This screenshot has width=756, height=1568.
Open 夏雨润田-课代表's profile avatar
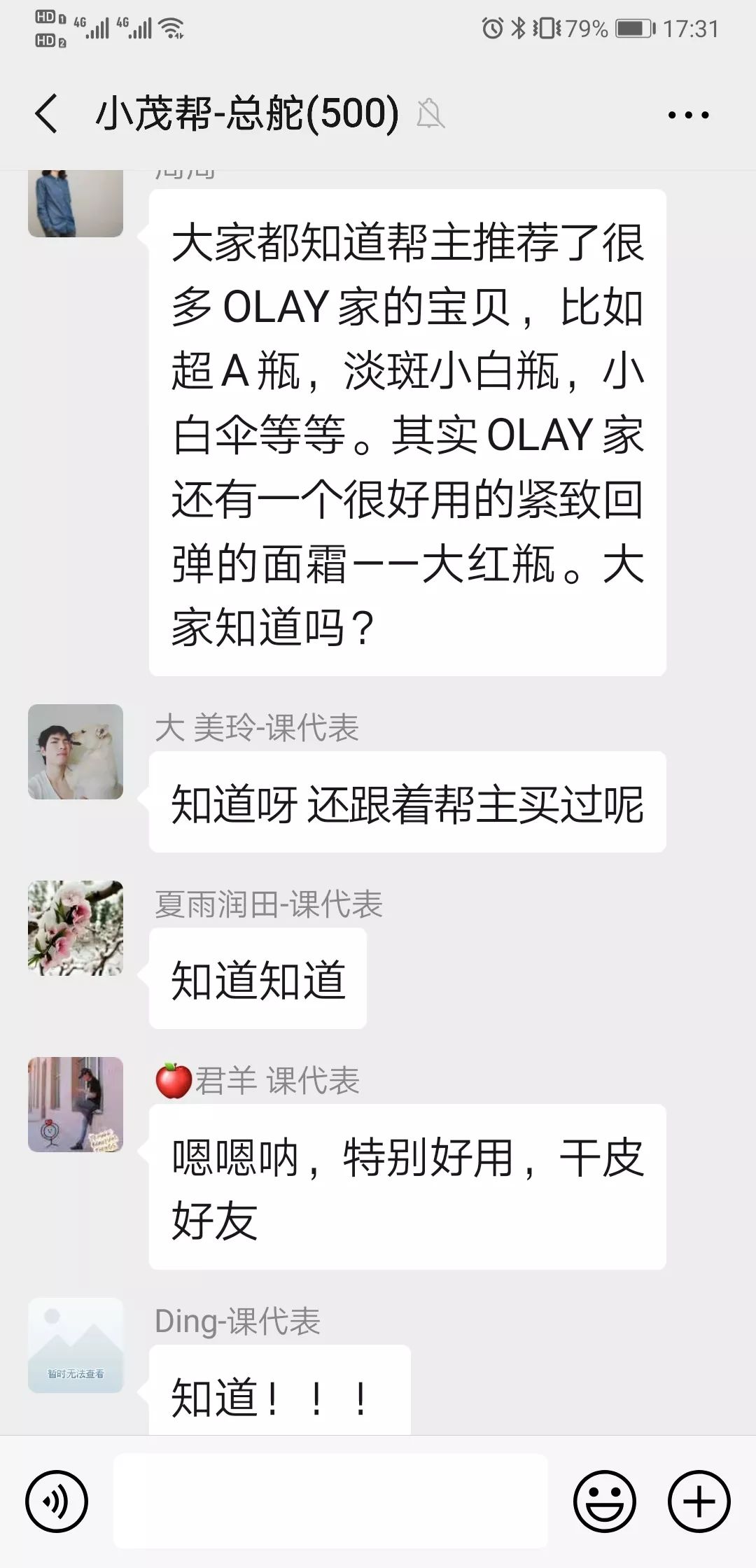click(76, 928)
